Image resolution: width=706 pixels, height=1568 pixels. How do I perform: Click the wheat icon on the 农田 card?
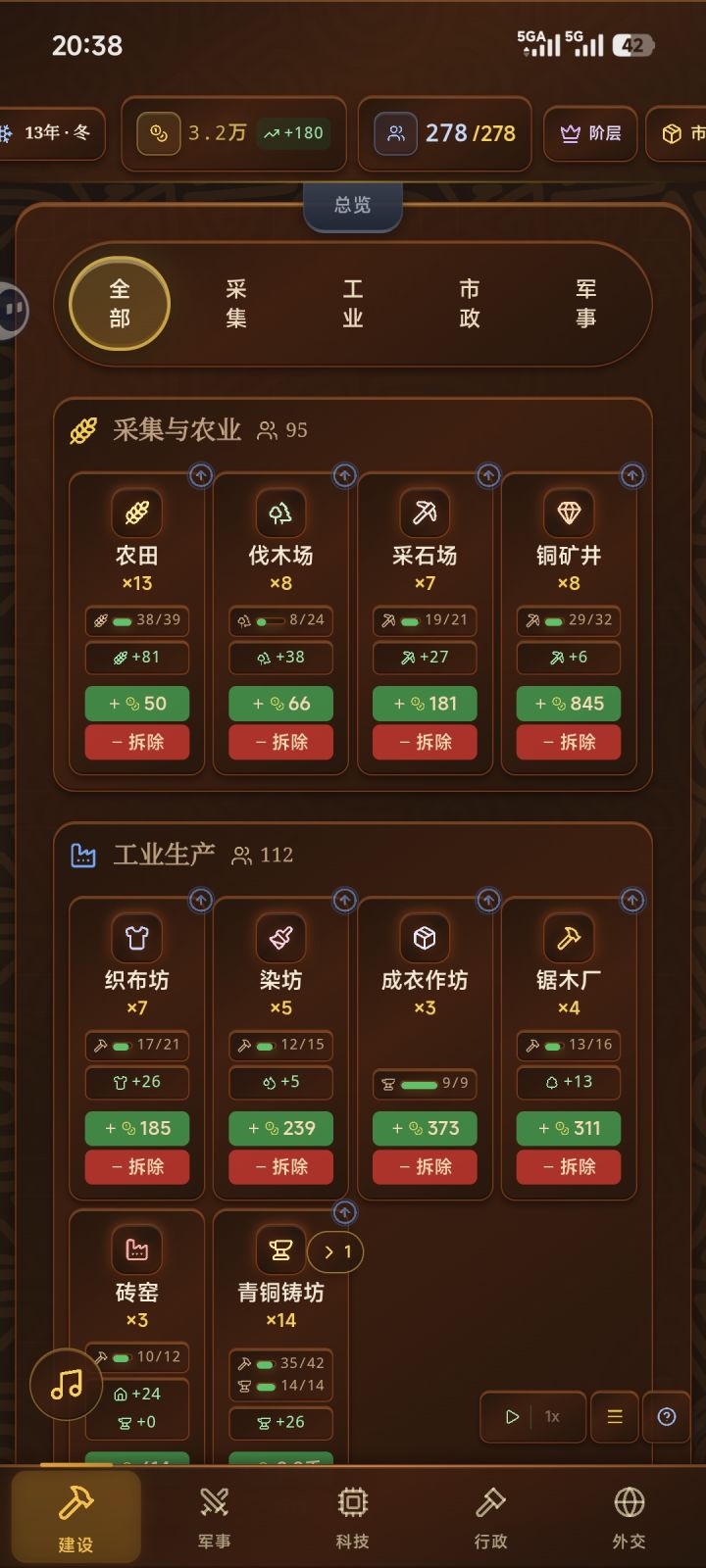click(136, 513)
